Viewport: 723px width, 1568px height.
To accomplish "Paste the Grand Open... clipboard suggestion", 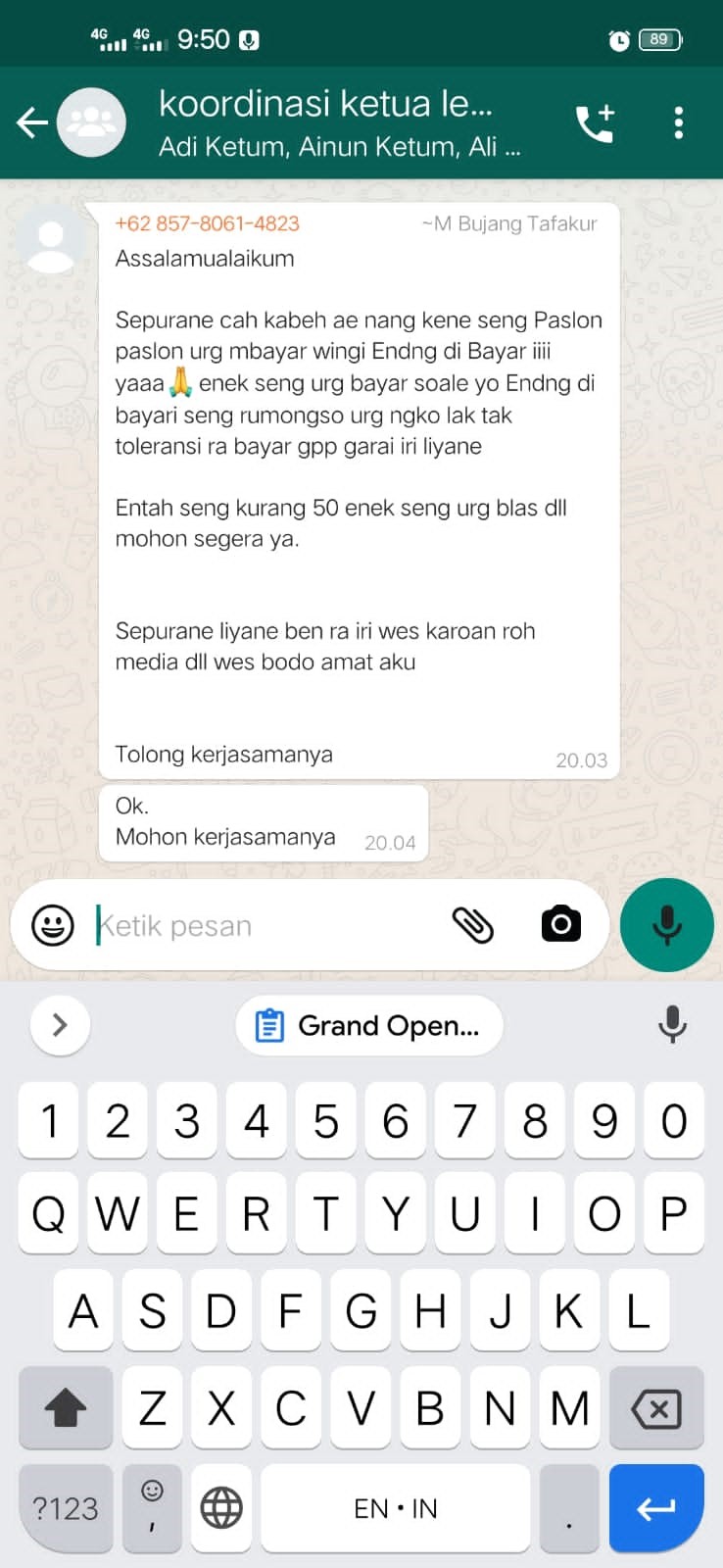I will (x=369, y=1025).
